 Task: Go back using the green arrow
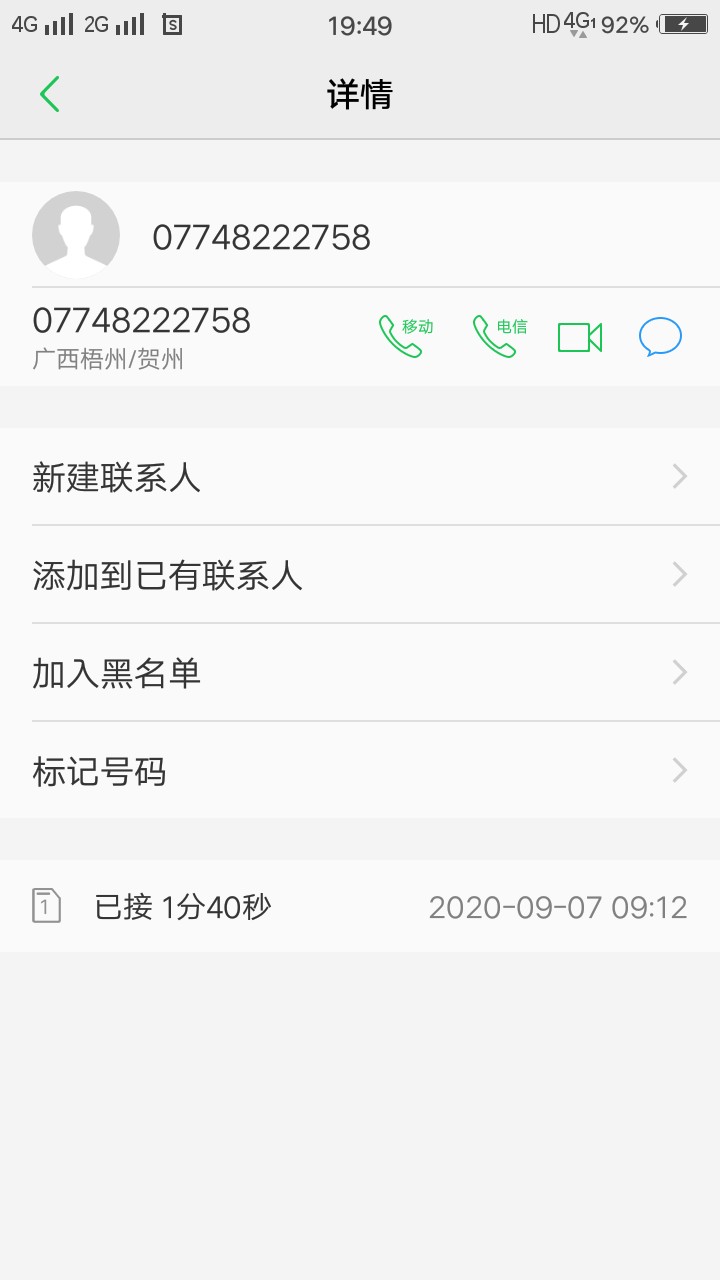(x=50, y=94)
